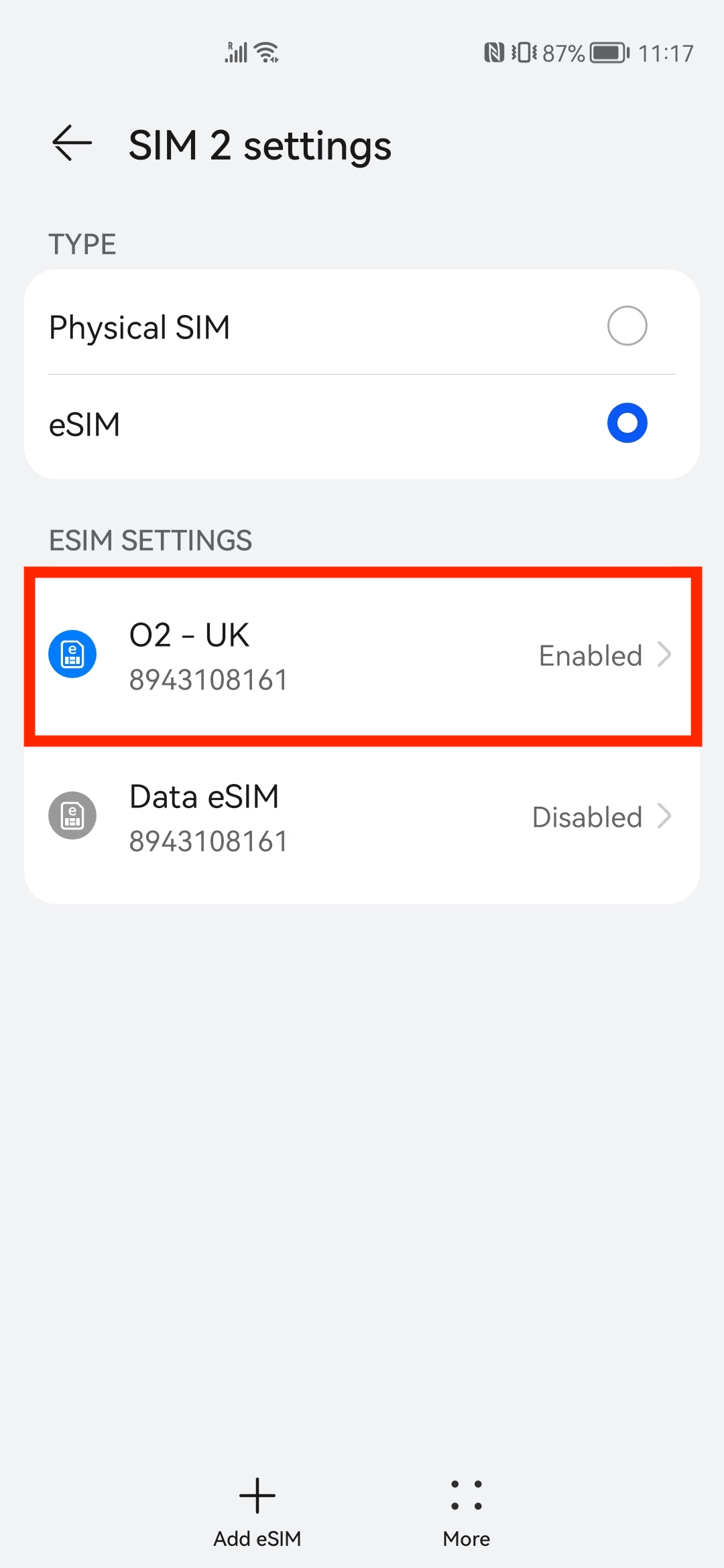
Task: Select the Physical SIM radio button
Action: coord(627,326)
